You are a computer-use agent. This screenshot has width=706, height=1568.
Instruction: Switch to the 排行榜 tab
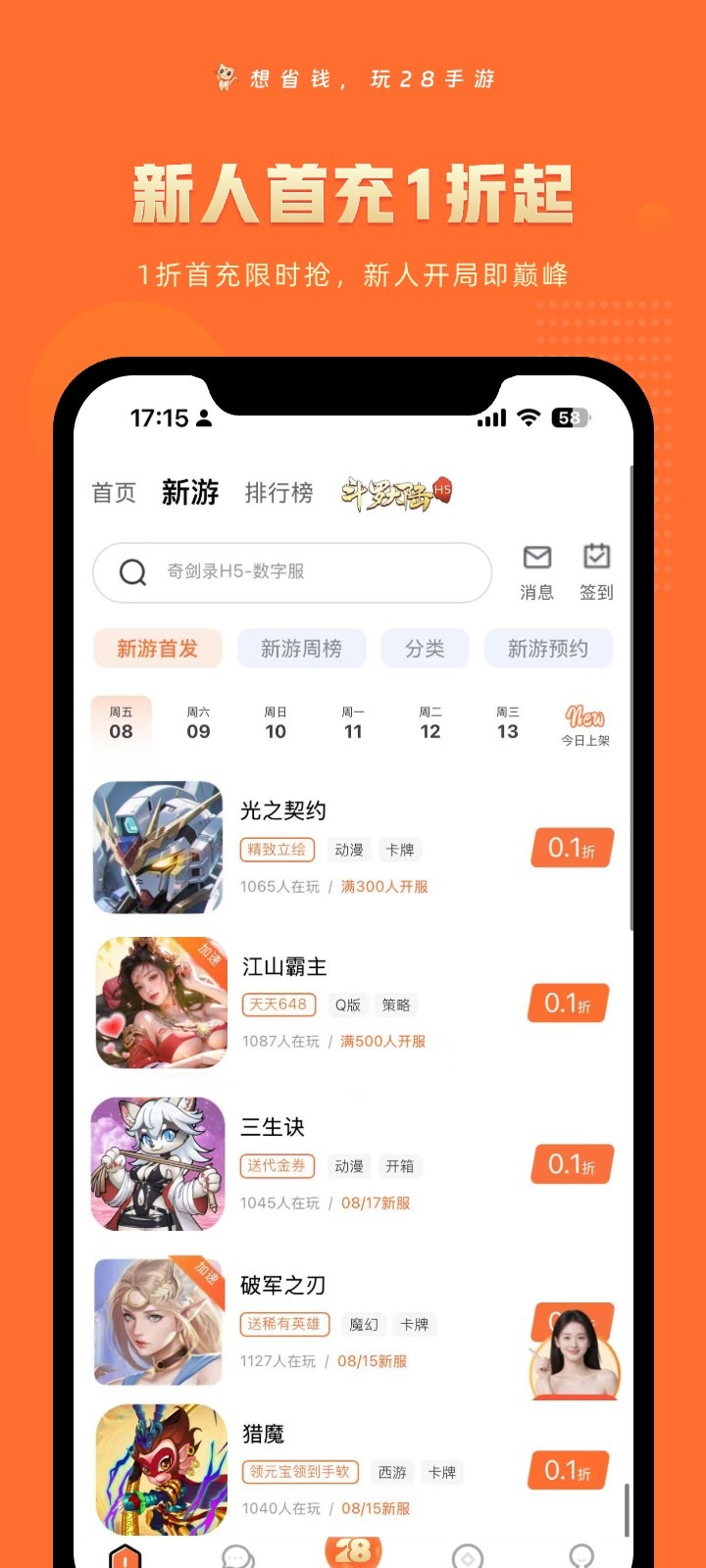[x=278, y=493]
